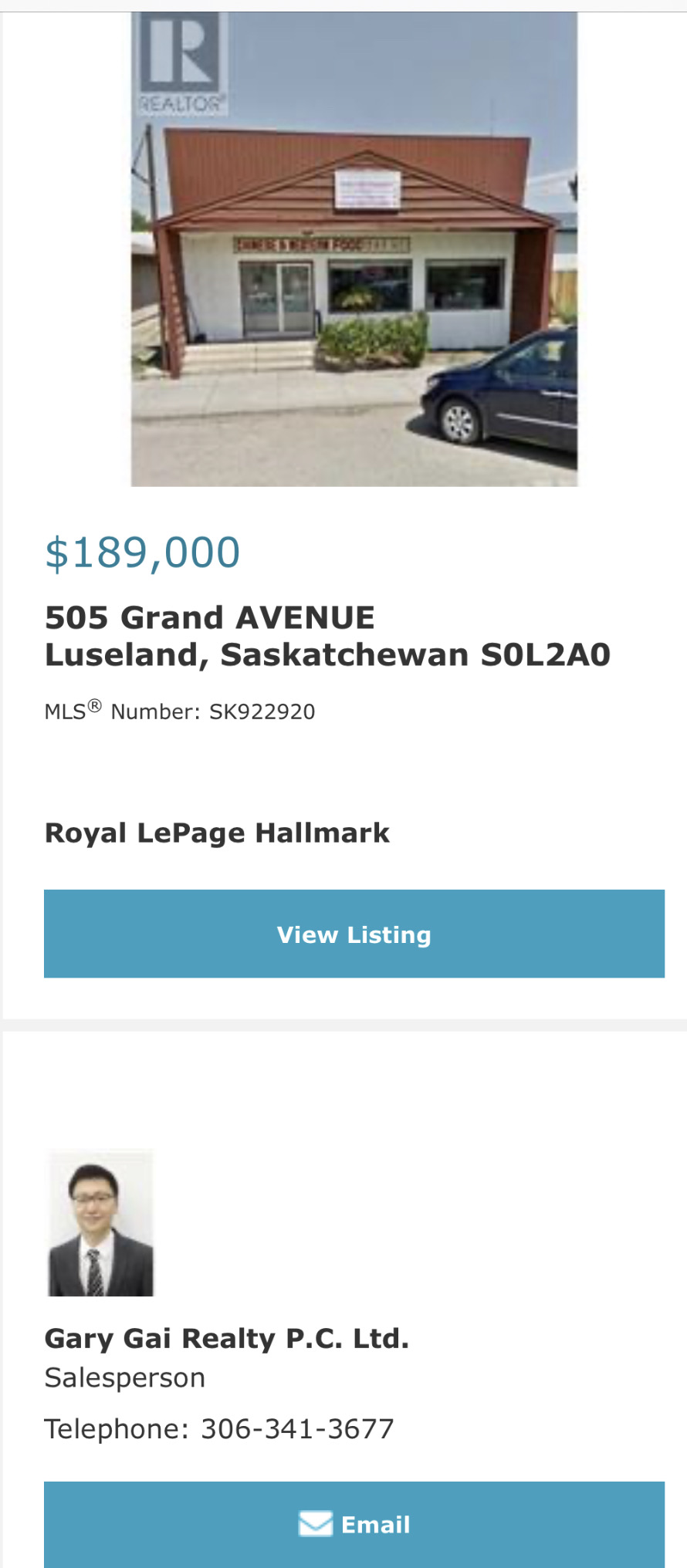The width and height of the screenshot is (687, 1568).
Task: Open the View Listing button
Action: (354, 934)
